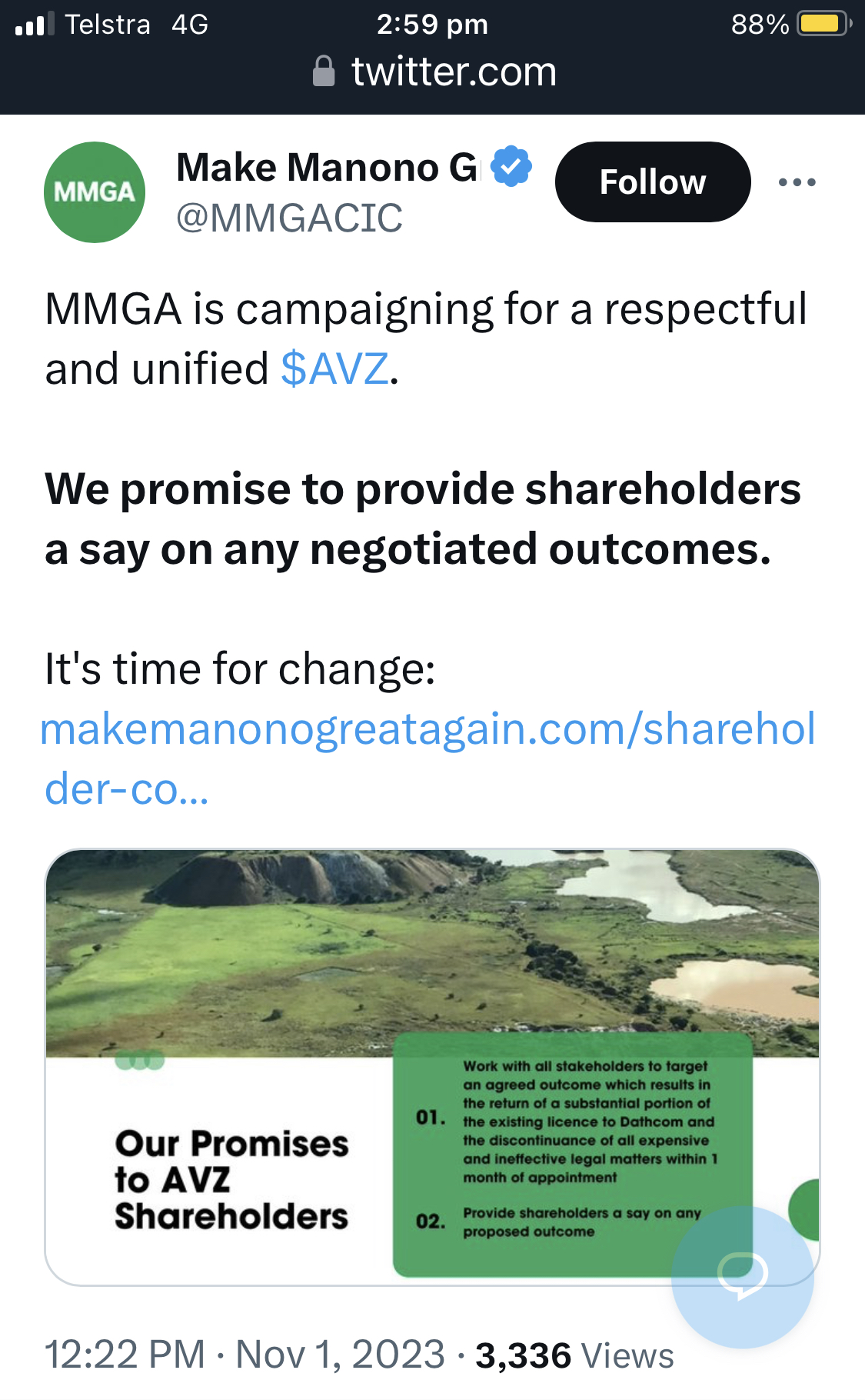Open the MMGA profile avatar
865x1400 pixels.
click(95, 192)
